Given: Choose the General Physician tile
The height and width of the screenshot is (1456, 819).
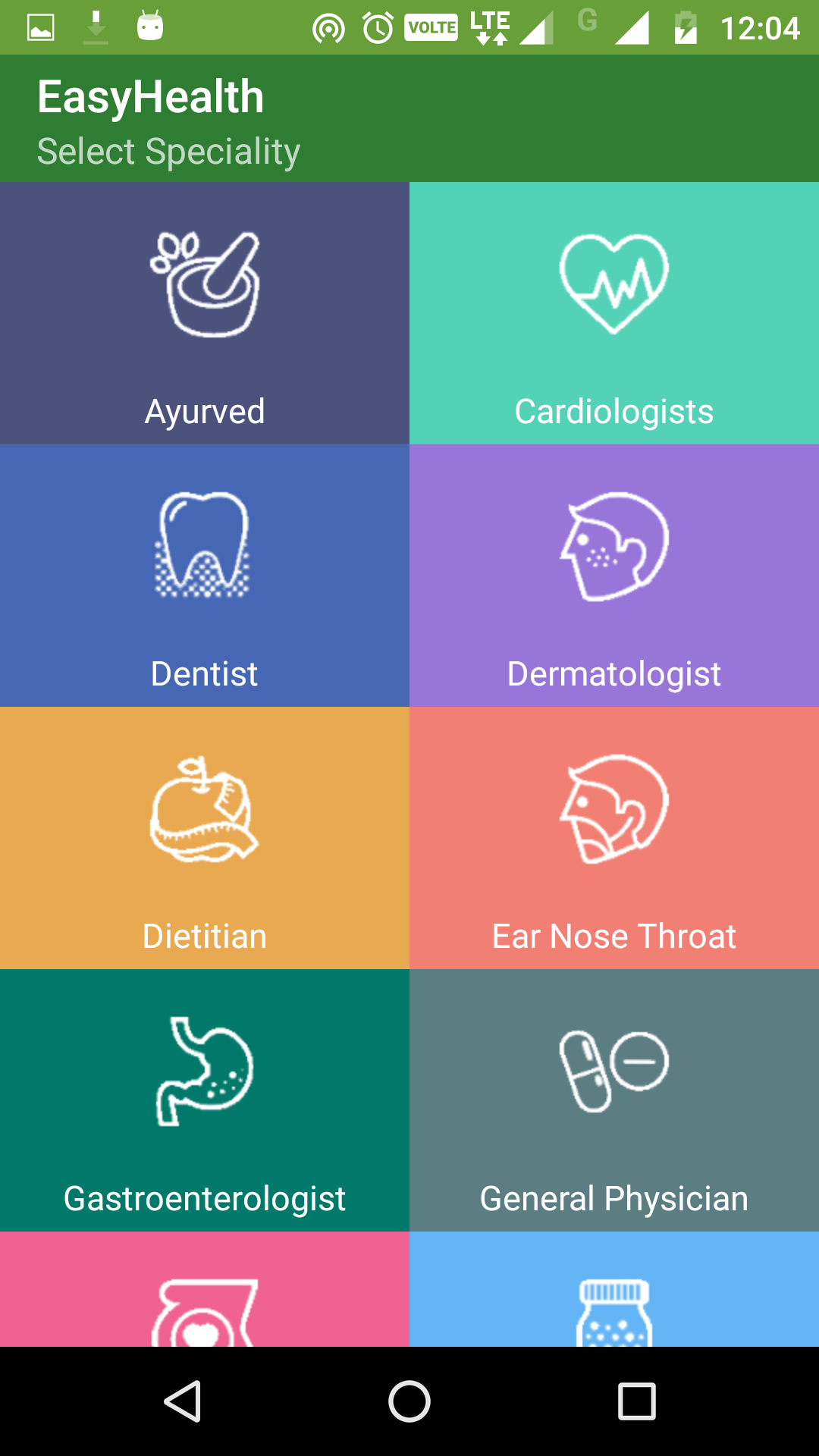Looking at the screenshot, I should tap(614, 1100).
